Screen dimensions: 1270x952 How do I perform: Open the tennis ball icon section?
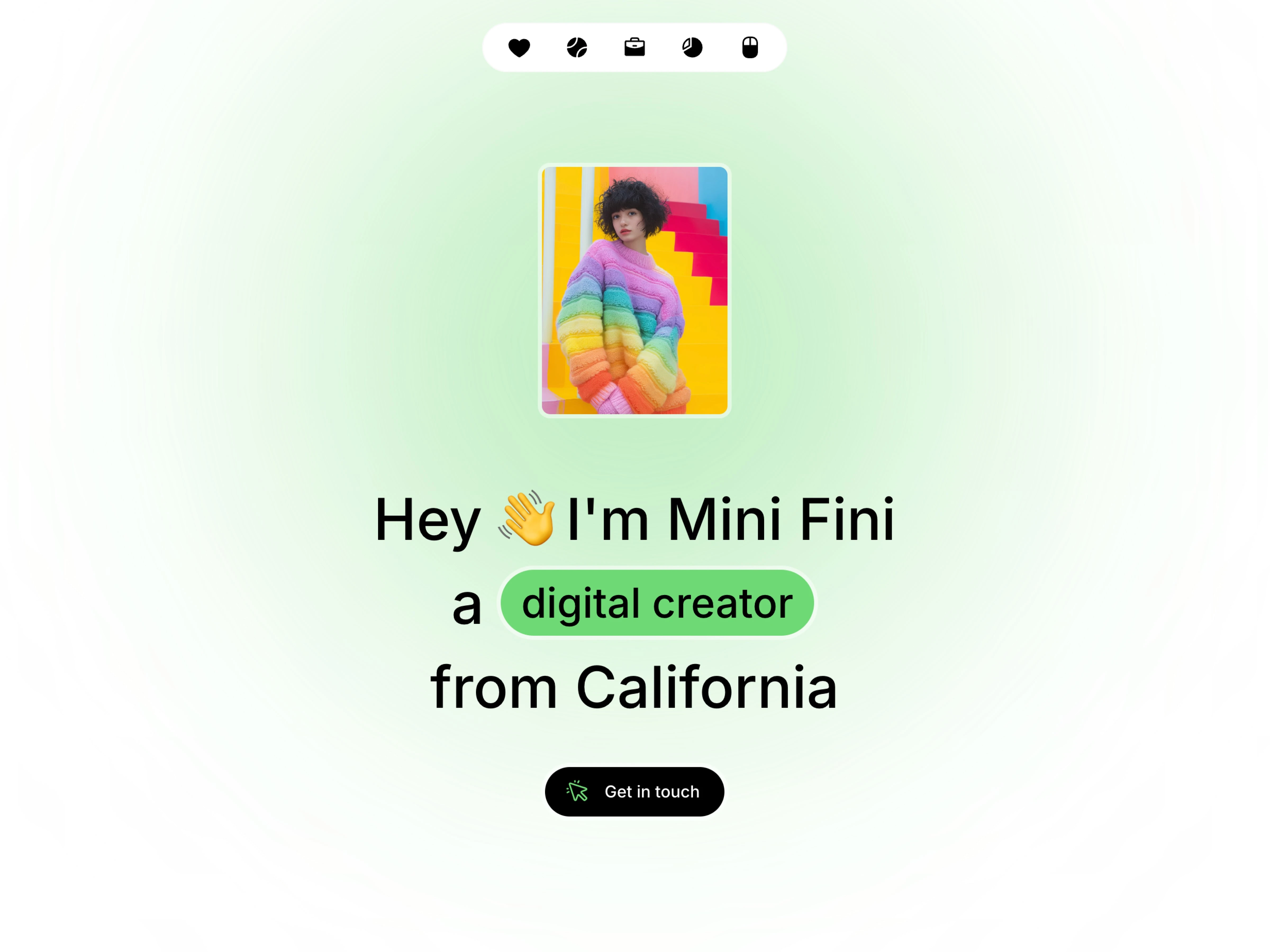pos(577,48)
